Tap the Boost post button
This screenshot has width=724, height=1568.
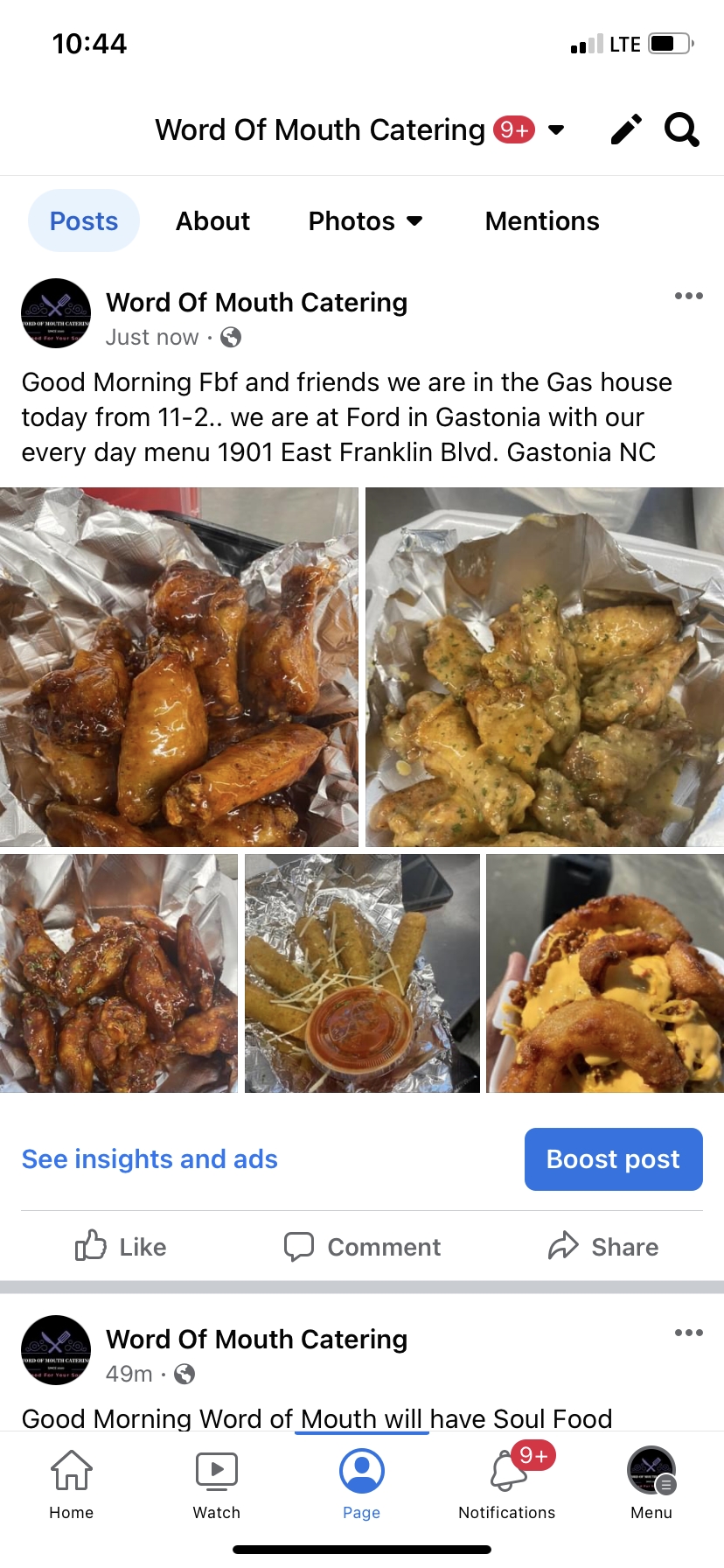pyautogui.click(x=613, y=1159)
